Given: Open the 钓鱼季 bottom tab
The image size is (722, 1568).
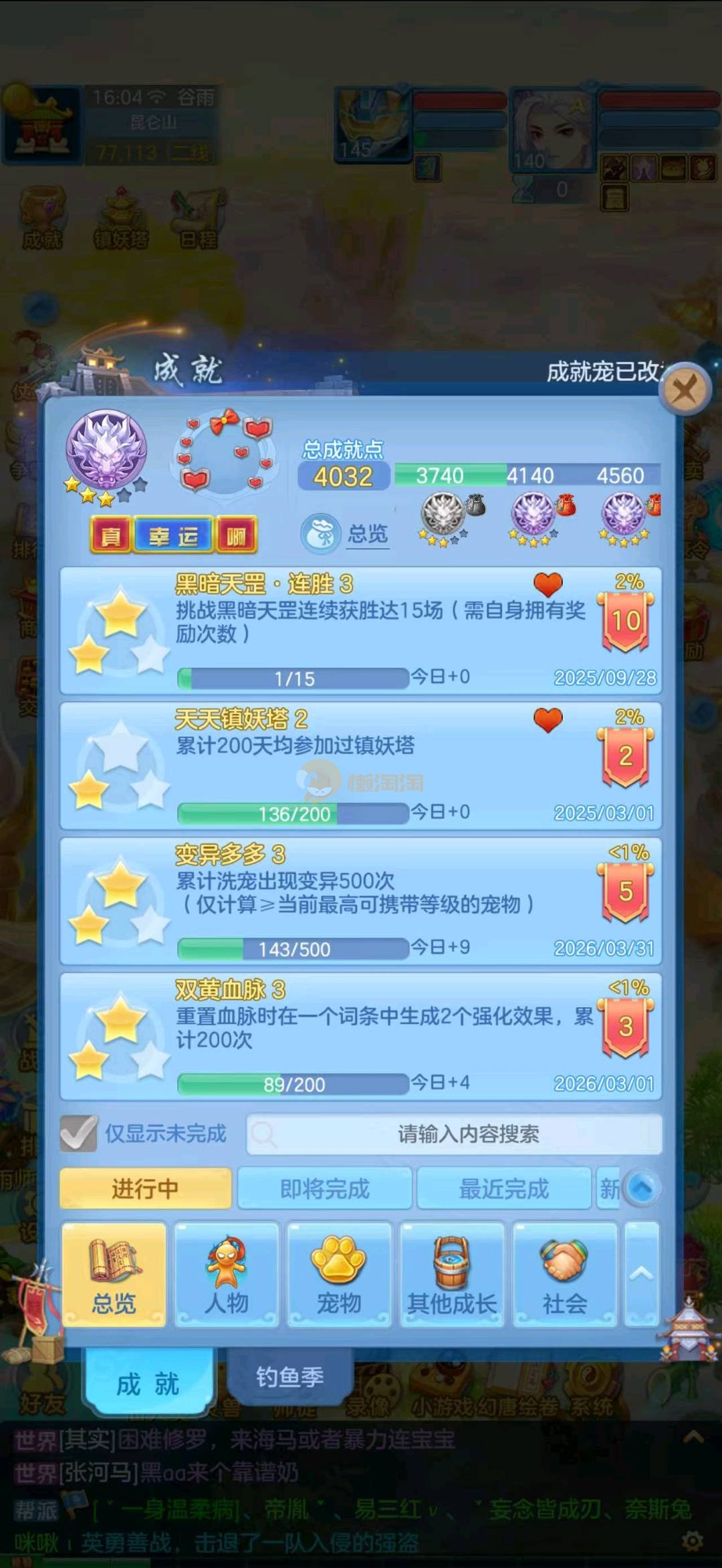Looking at the screenshot, I should point(289,1376).
